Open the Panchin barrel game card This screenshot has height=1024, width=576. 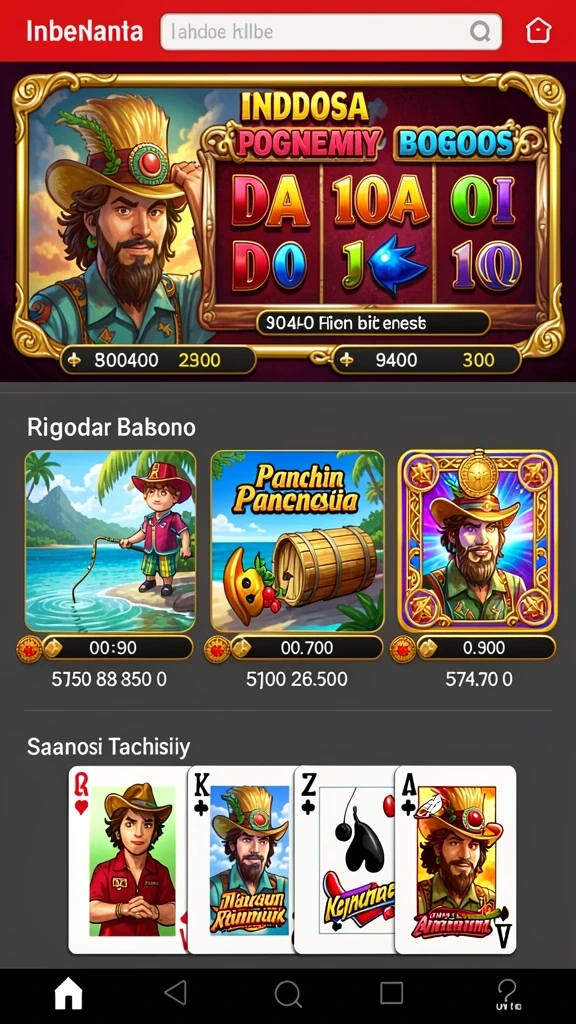coord(297,541)
